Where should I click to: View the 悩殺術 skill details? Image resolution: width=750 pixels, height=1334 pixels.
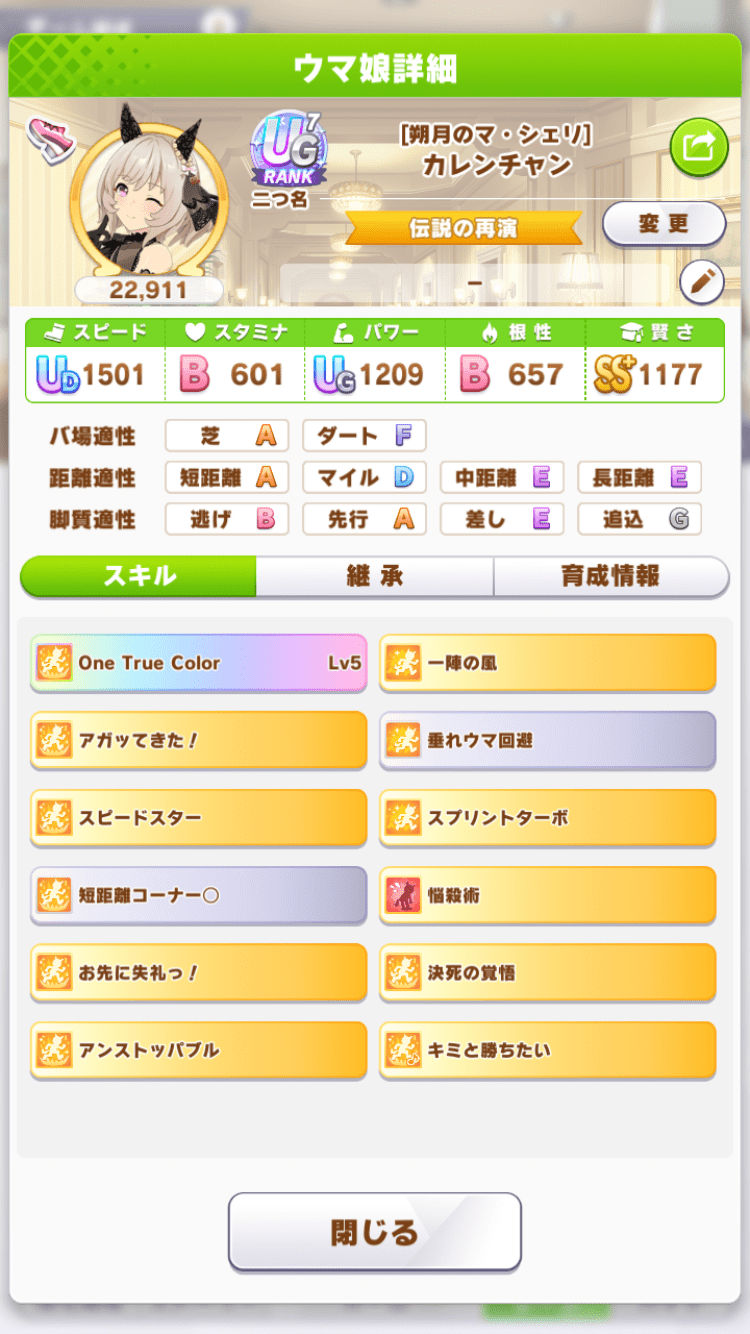pyautogui.click(x=548, y=895)
